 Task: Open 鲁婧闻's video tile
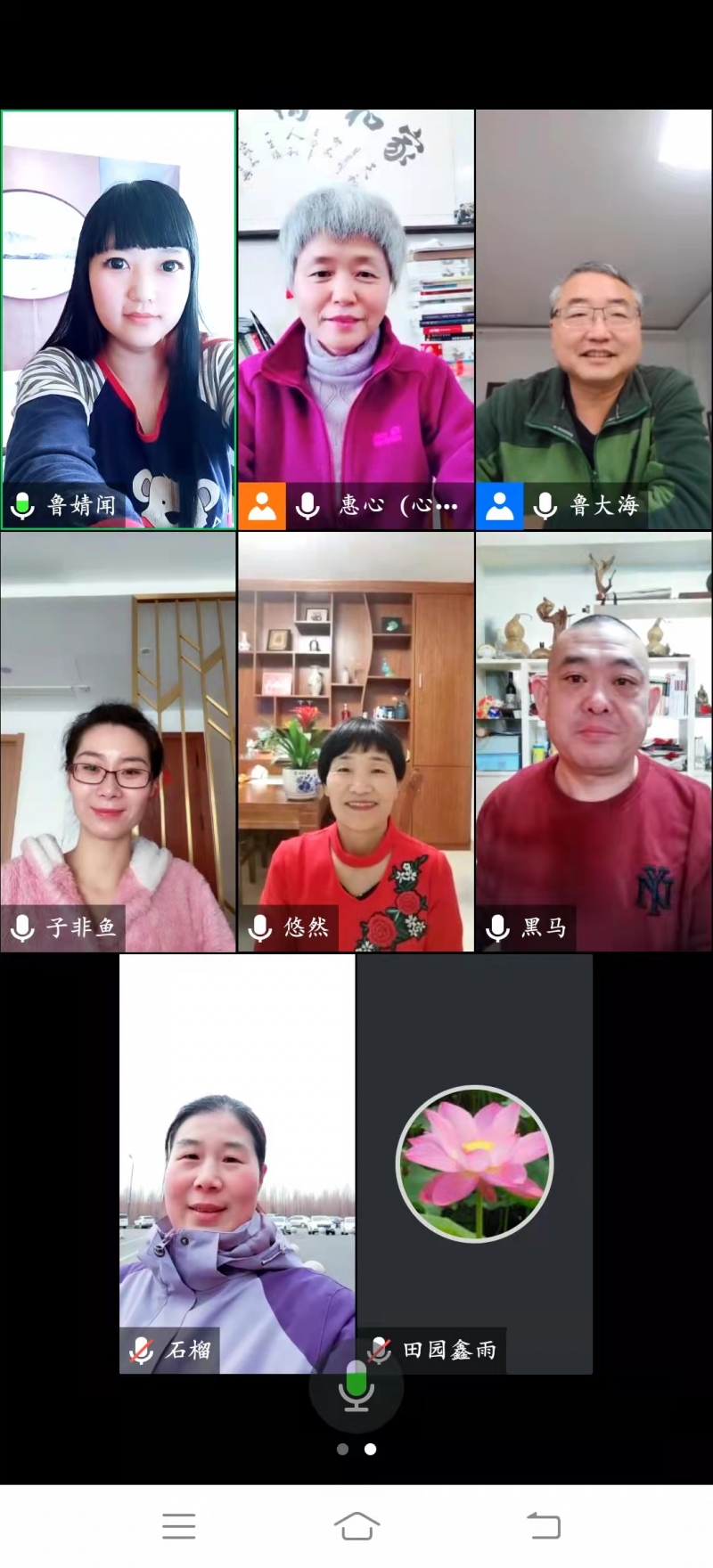coord(119,319)
